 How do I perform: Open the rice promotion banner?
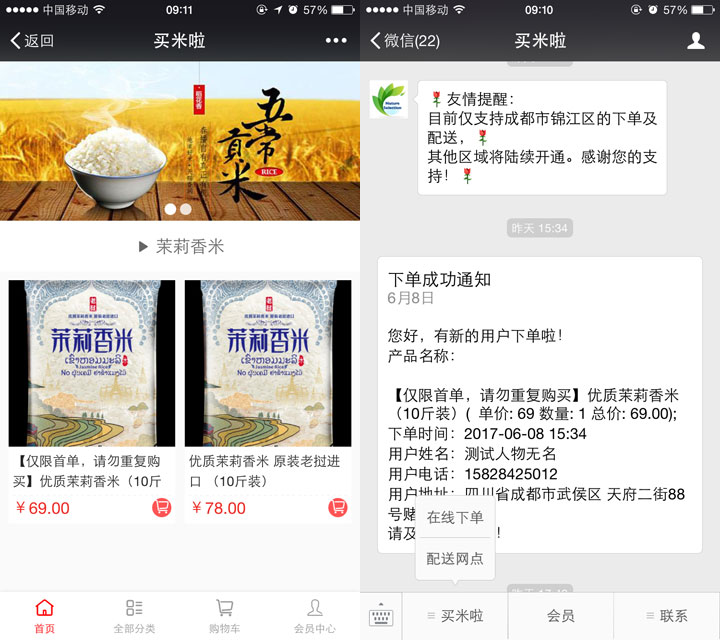tap(180, 140)
